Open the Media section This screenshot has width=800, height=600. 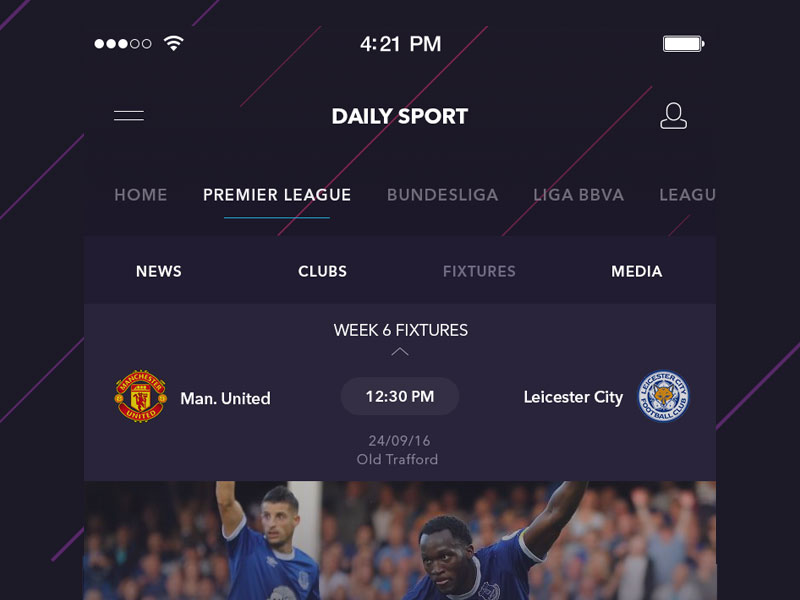[x=637, y=271]
